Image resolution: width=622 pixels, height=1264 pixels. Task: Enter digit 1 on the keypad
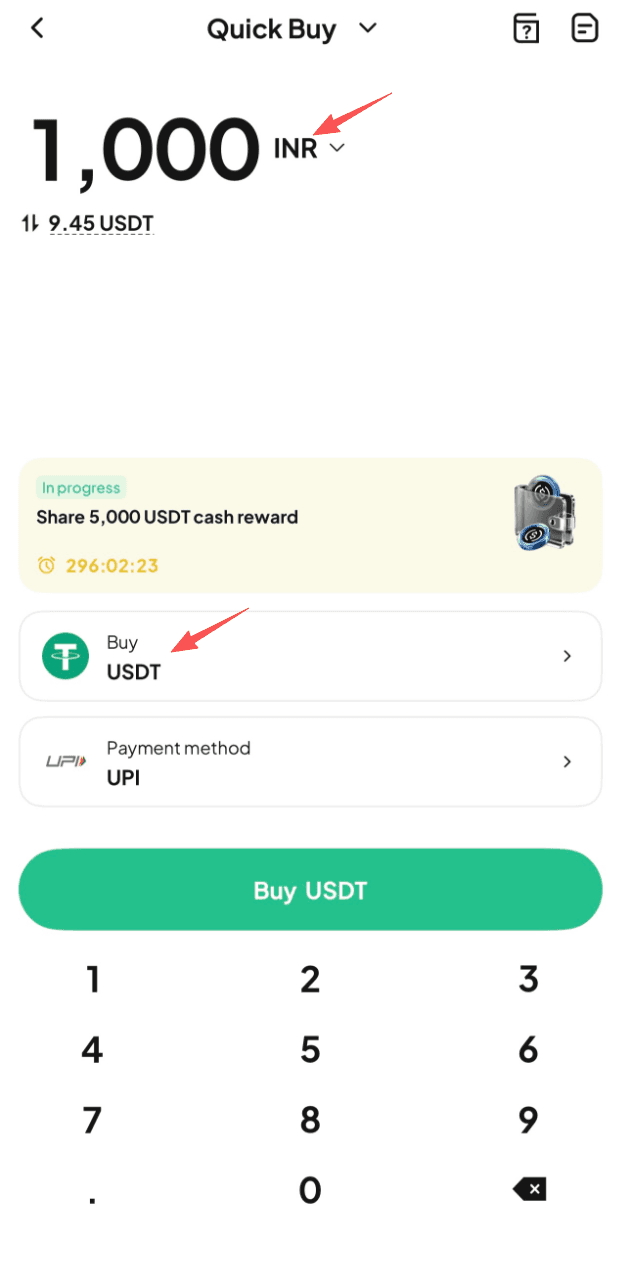93,979
